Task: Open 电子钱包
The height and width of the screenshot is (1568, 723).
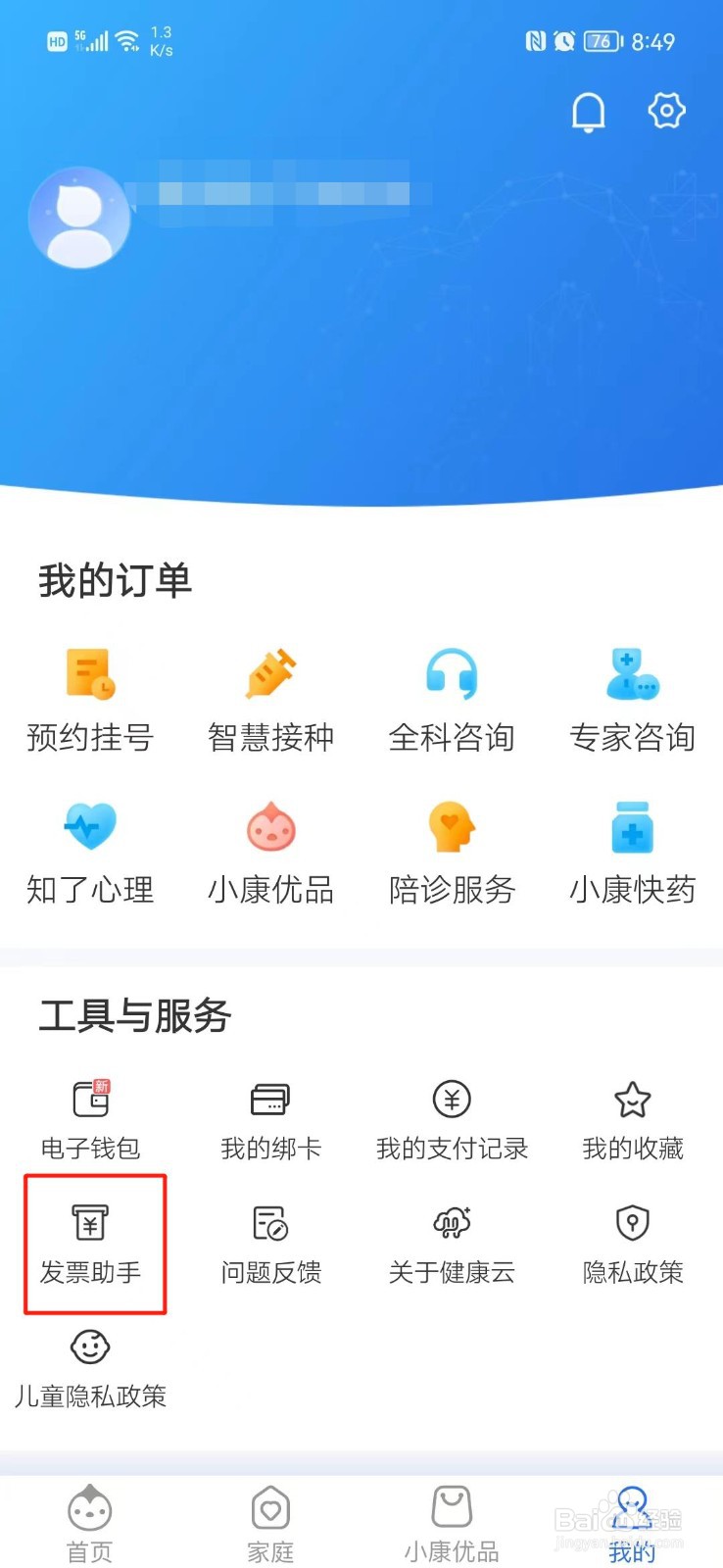Action: [x=90, y=1120]
